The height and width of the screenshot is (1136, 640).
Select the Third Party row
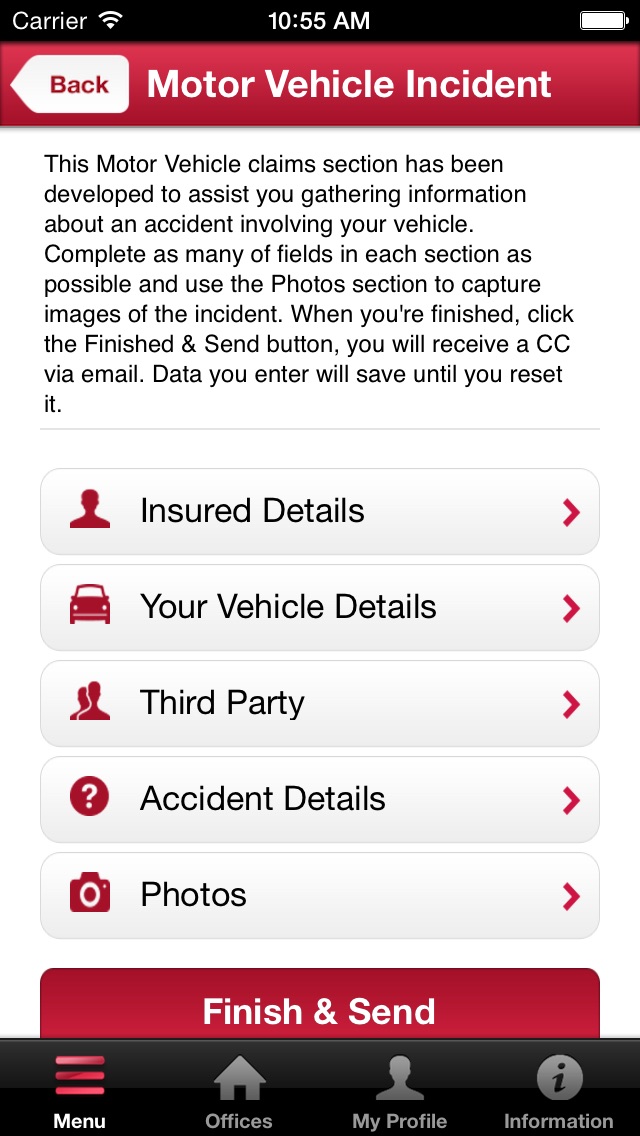[x=320, y=703]
